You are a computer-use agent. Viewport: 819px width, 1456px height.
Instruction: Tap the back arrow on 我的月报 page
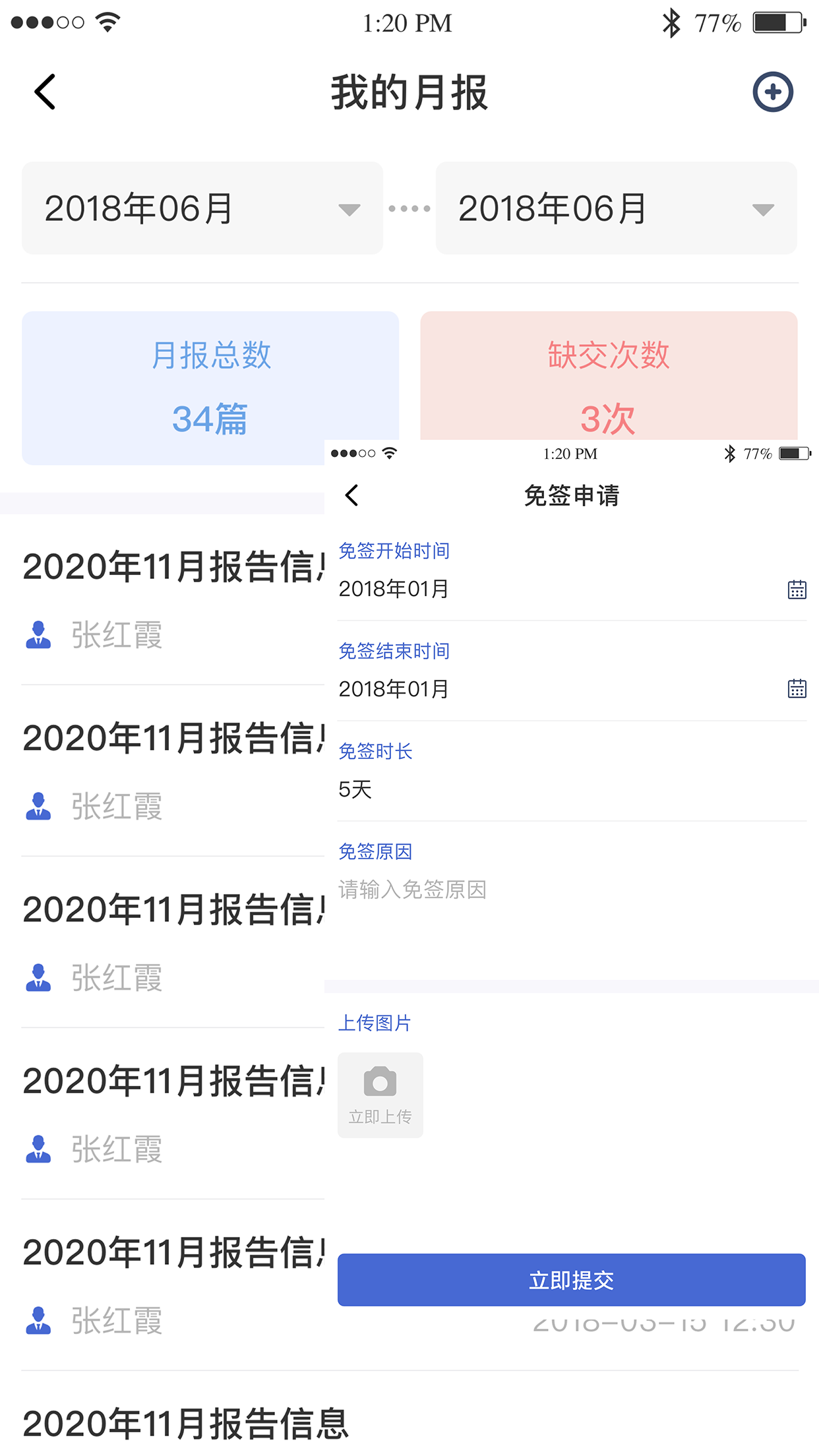point(44,91)
